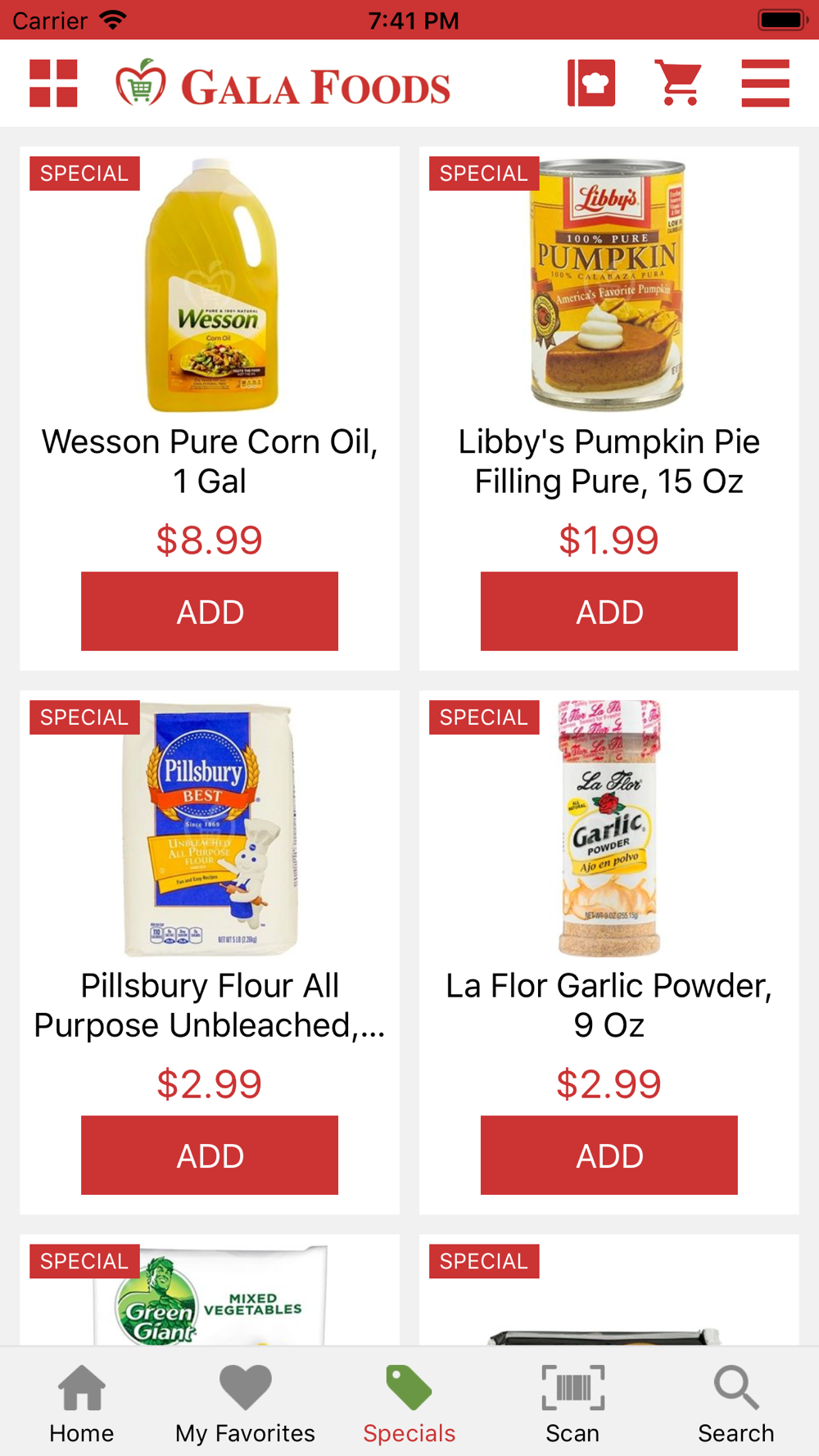This screenshot has width=819, height=1456.
Task: Add La Flor Garlic Powder to cart
Action: pyautogui.click(x=609, y=1155)
